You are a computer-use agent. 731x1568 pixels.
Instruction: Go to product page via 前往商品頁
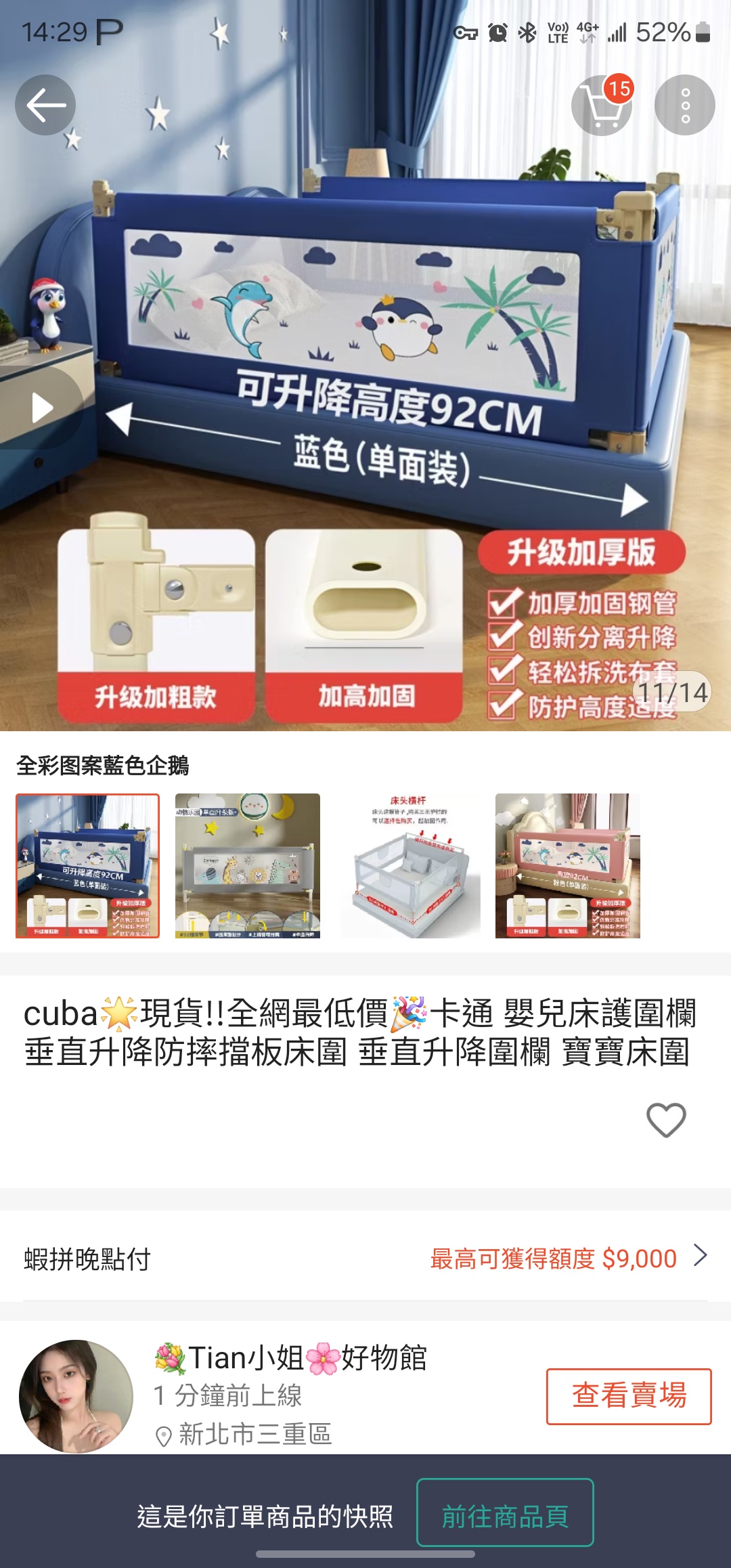505,1517
